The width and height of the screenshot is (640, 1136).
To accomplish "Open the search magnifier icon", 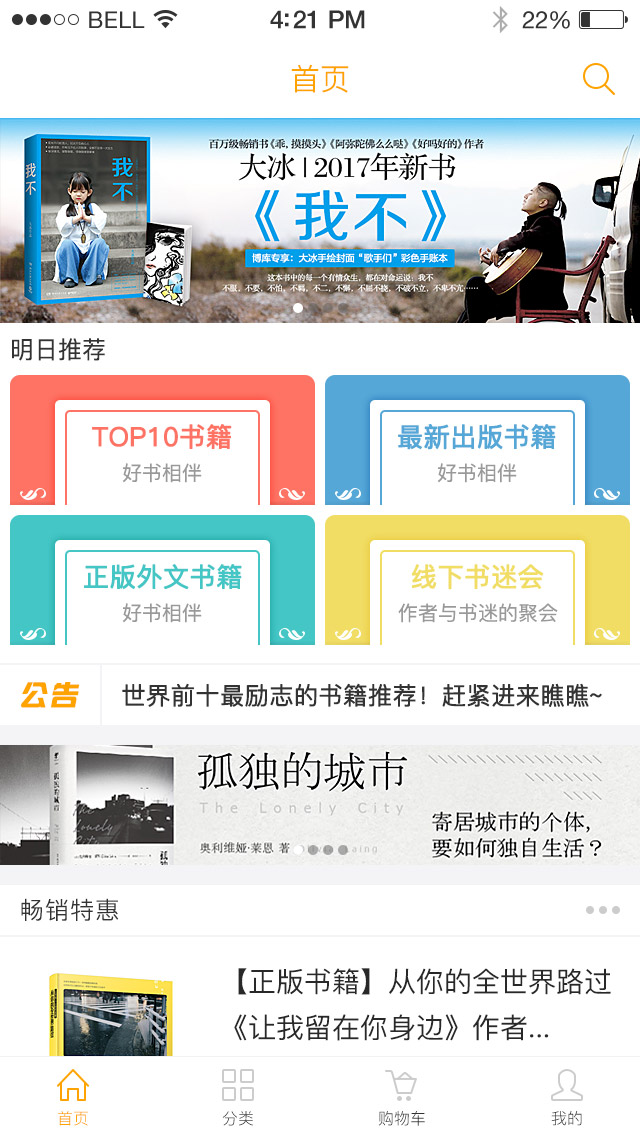I will pyautogui.click(x=598, y=79).
